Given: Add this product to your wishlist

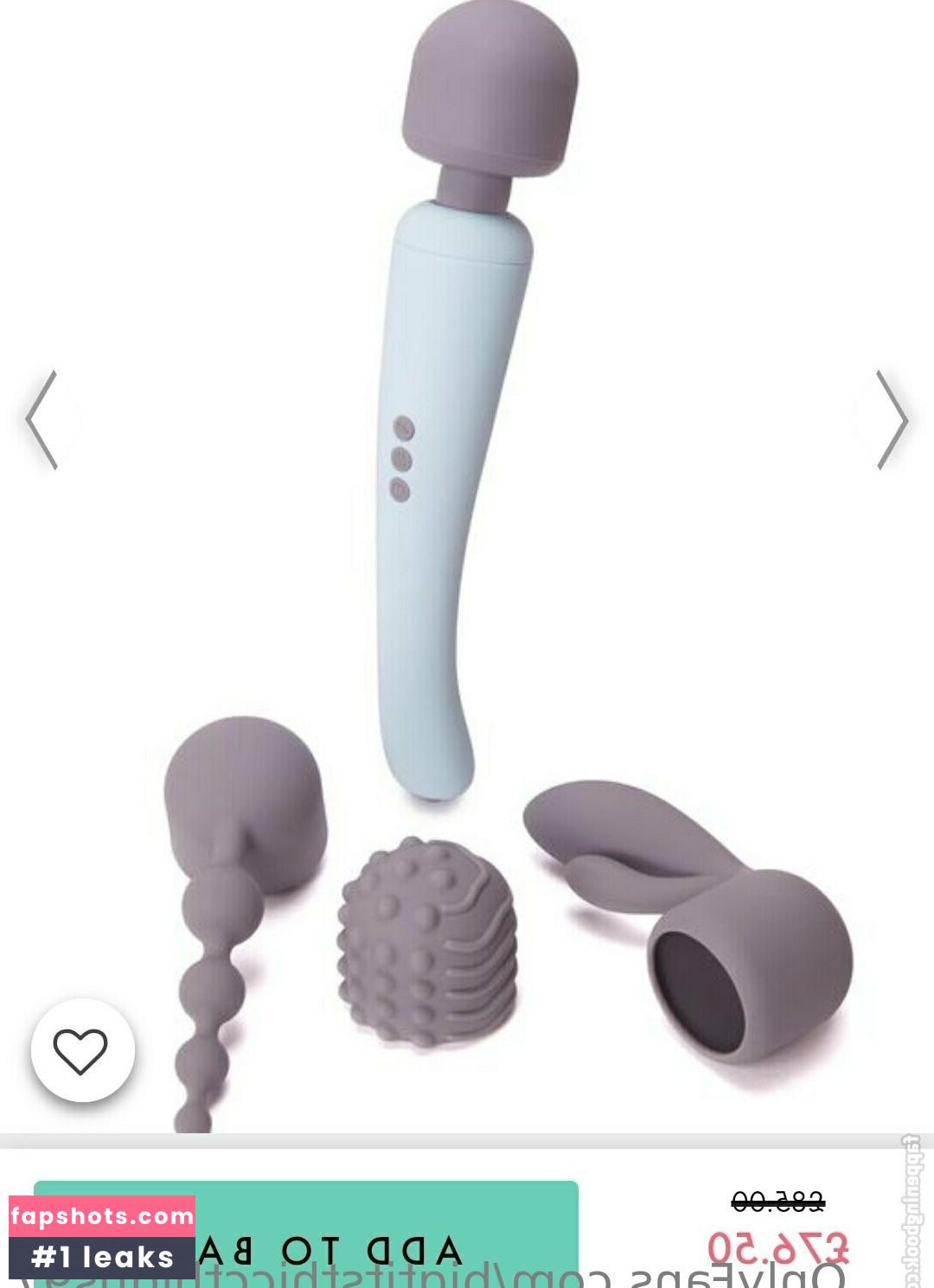Looking at the screenshot, I should [81, 1050].
